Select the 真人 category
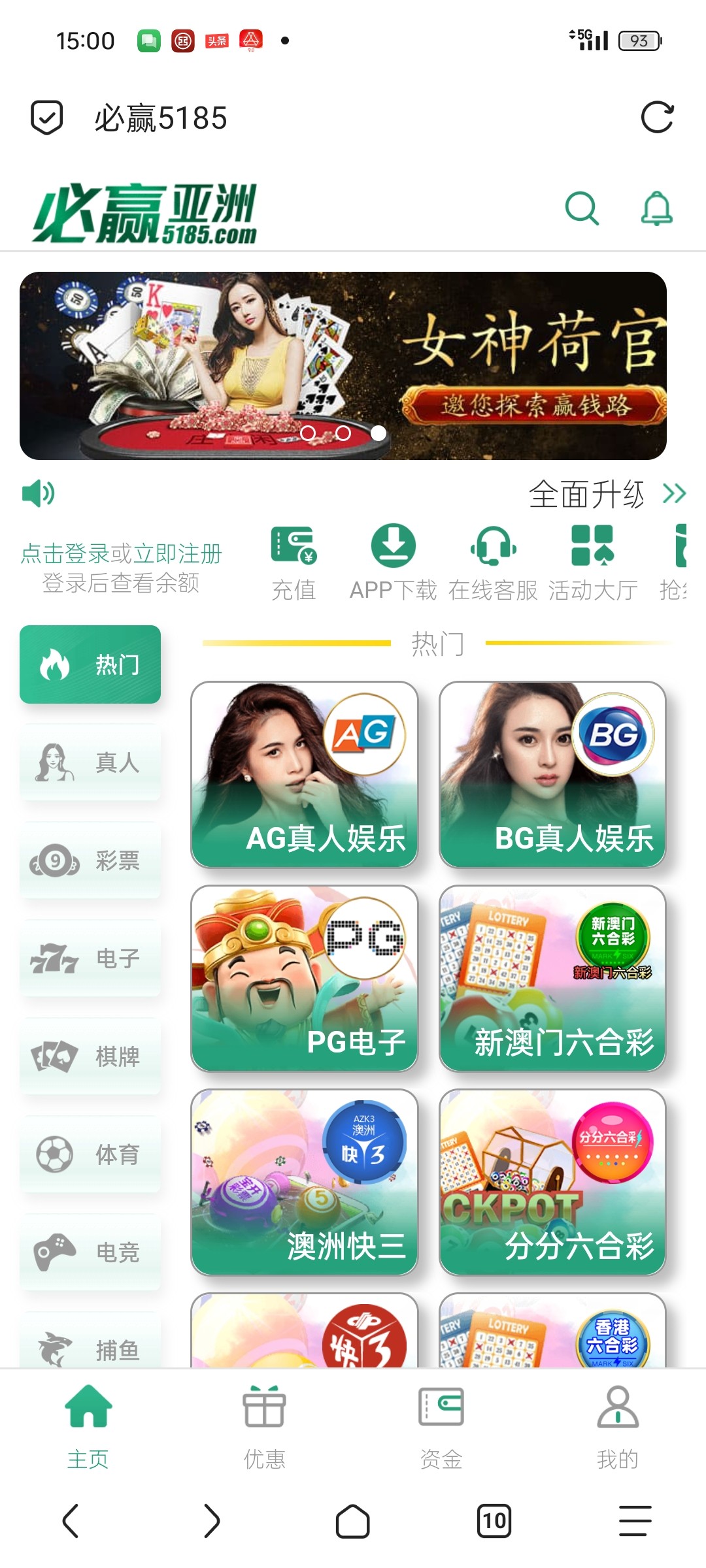 90,762
